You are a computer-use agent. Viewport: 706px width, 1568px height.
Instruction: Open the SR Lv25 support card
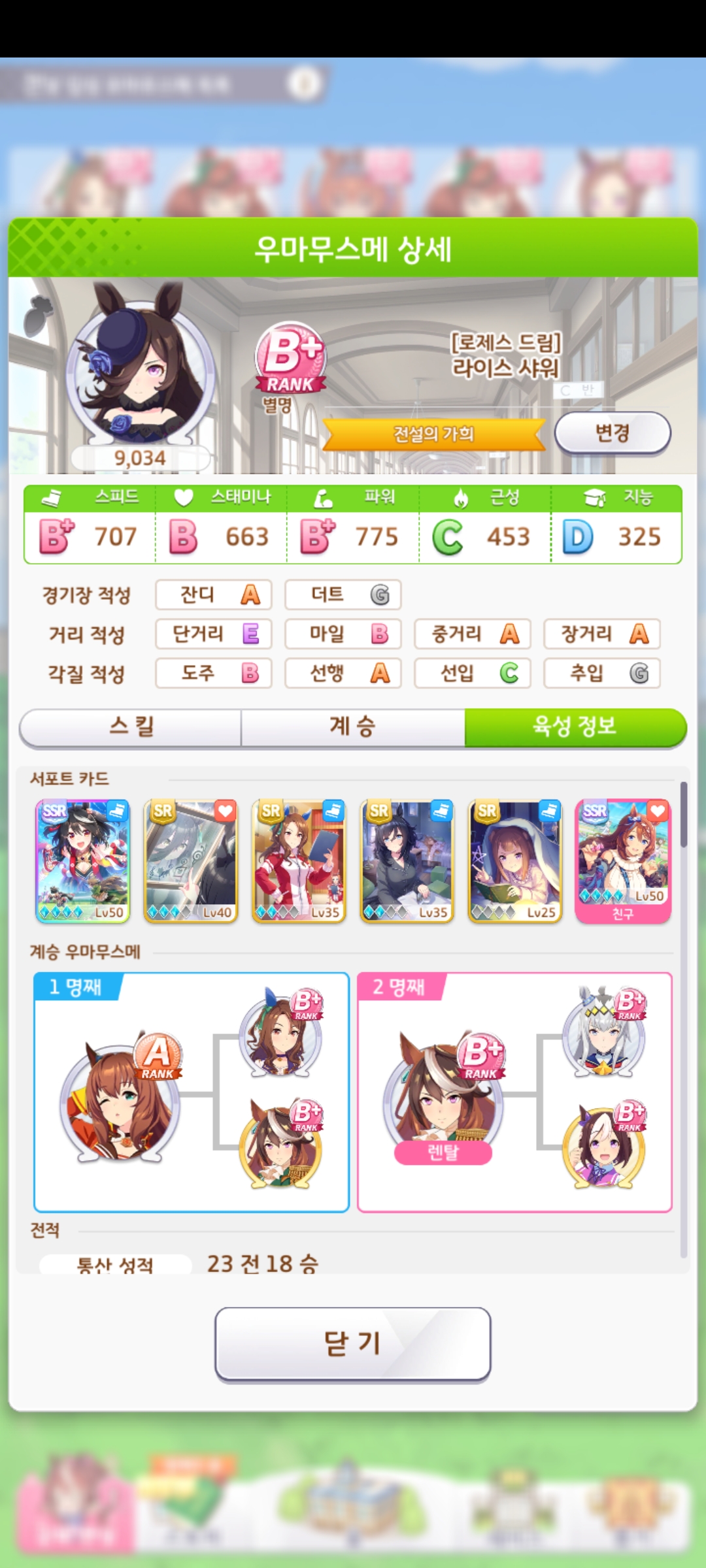(515, 860)
